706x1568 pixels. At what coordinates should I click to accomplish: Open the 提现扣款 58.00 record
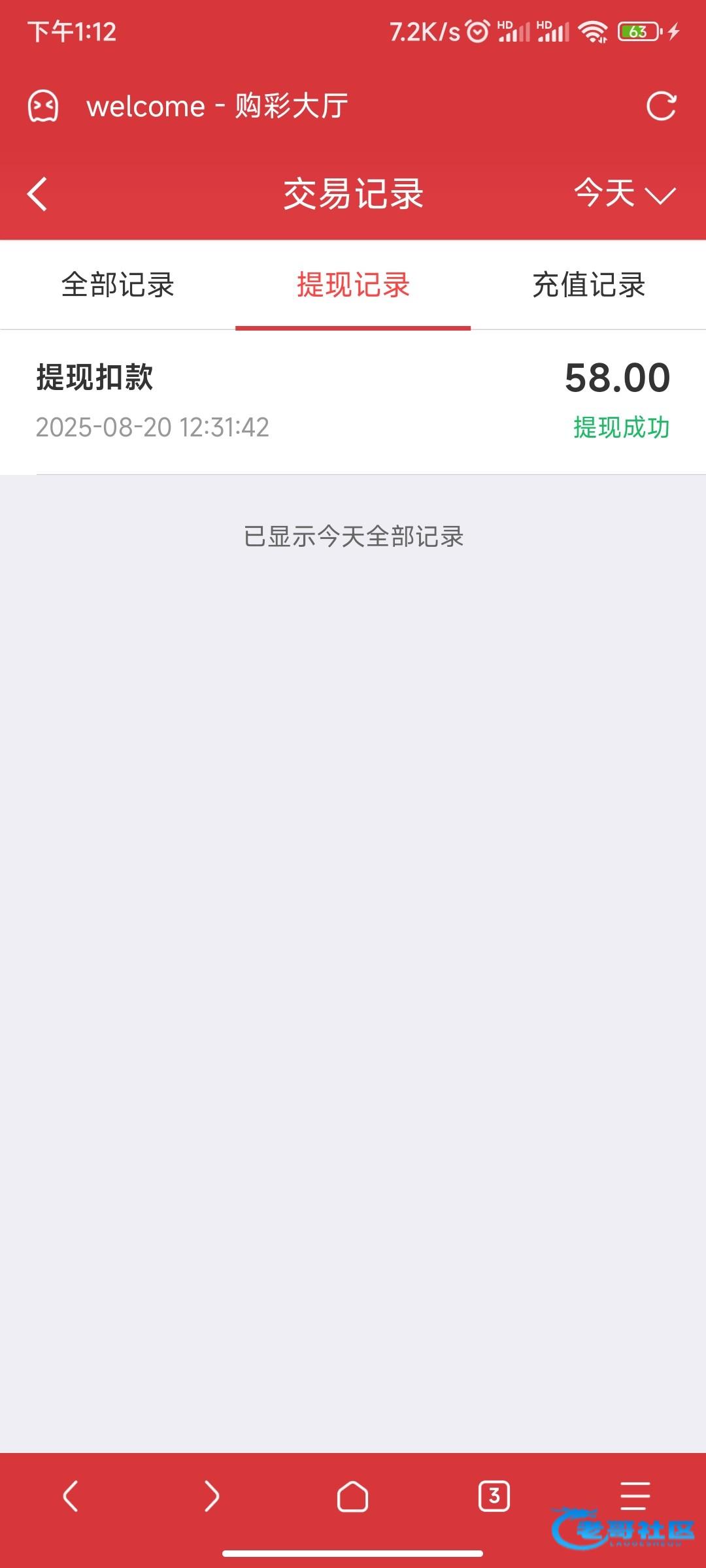[x=353, y=401]
